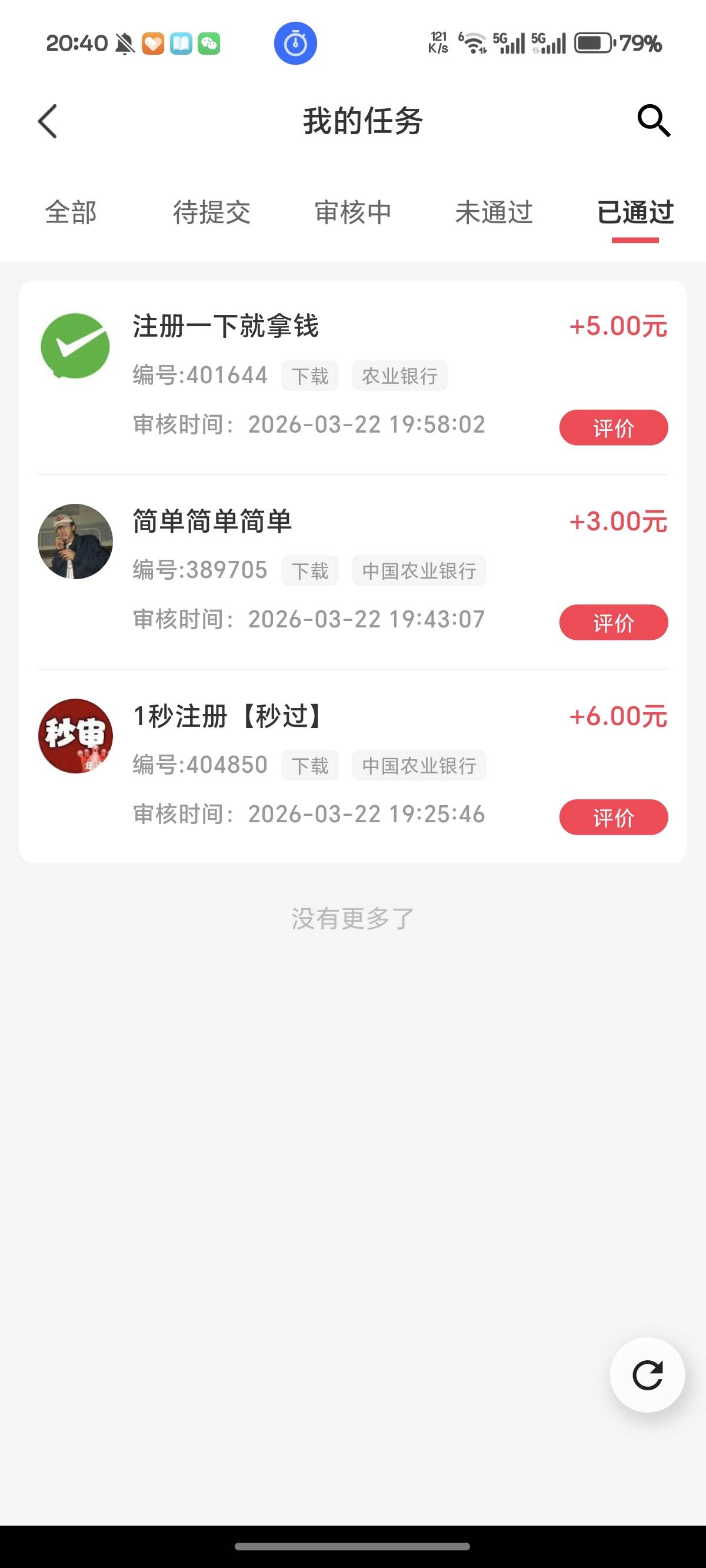
Task: Rate task numbered 389705
Action: click(614, 623)
